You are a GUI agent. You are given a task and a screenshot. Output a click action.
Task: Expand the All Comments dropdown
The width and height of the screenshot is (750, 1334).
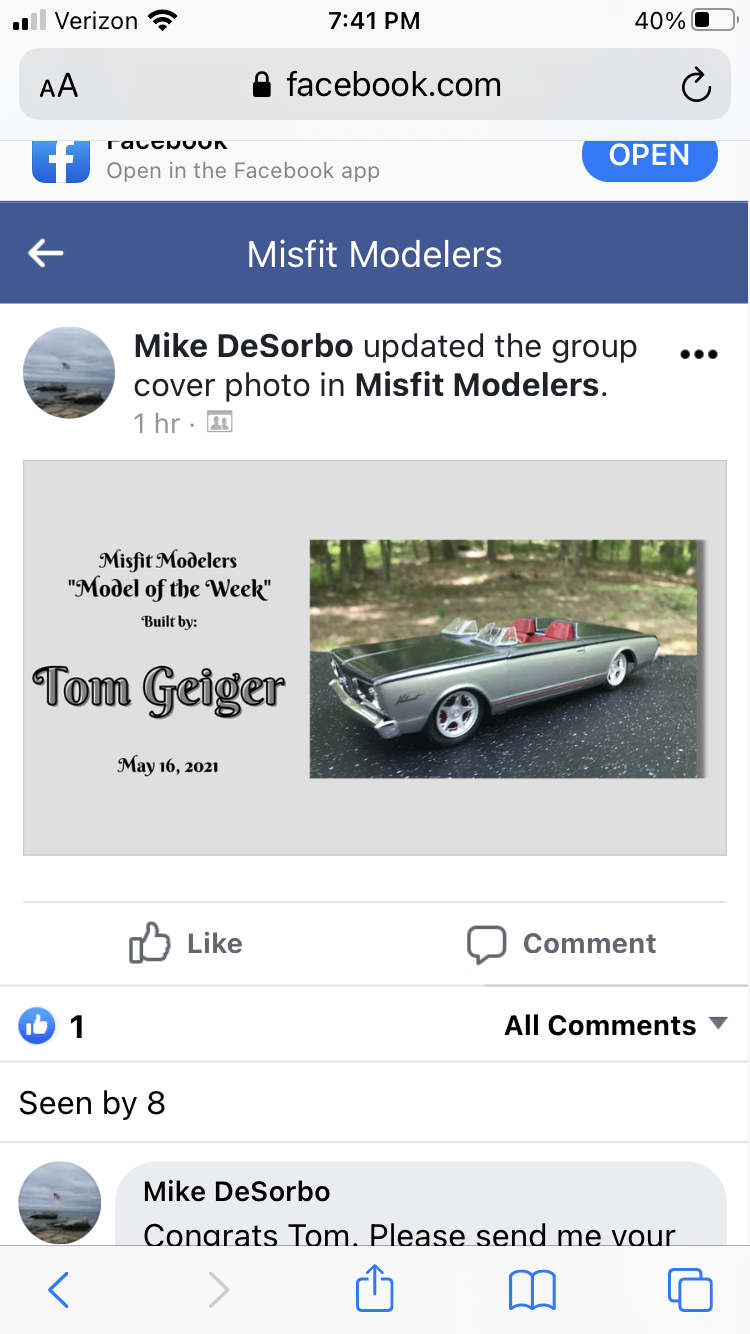point(615,1025)
